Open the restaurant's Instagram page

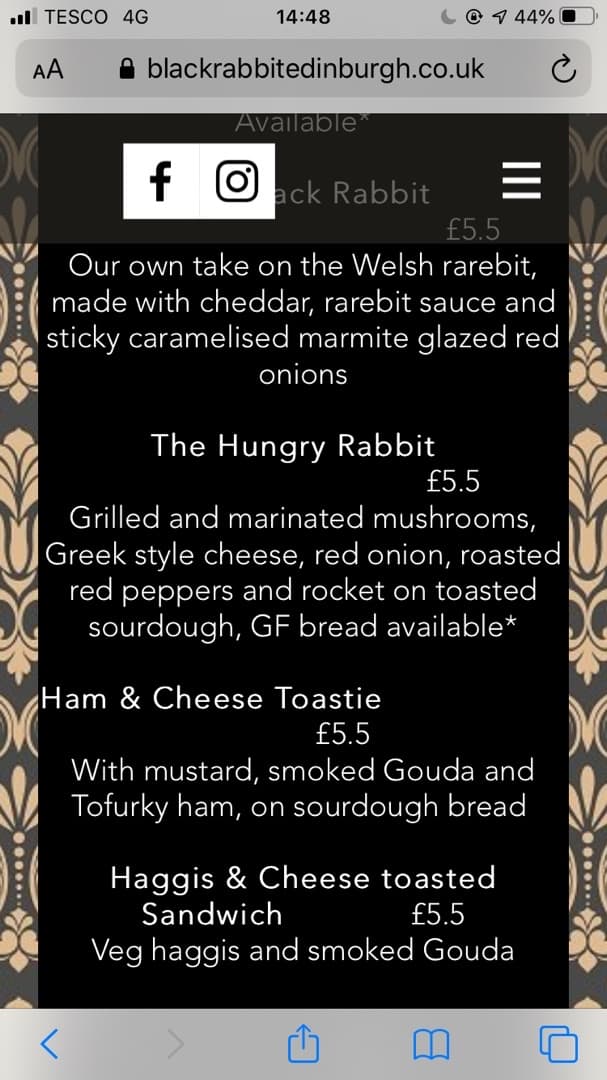(x=237, y=181)
